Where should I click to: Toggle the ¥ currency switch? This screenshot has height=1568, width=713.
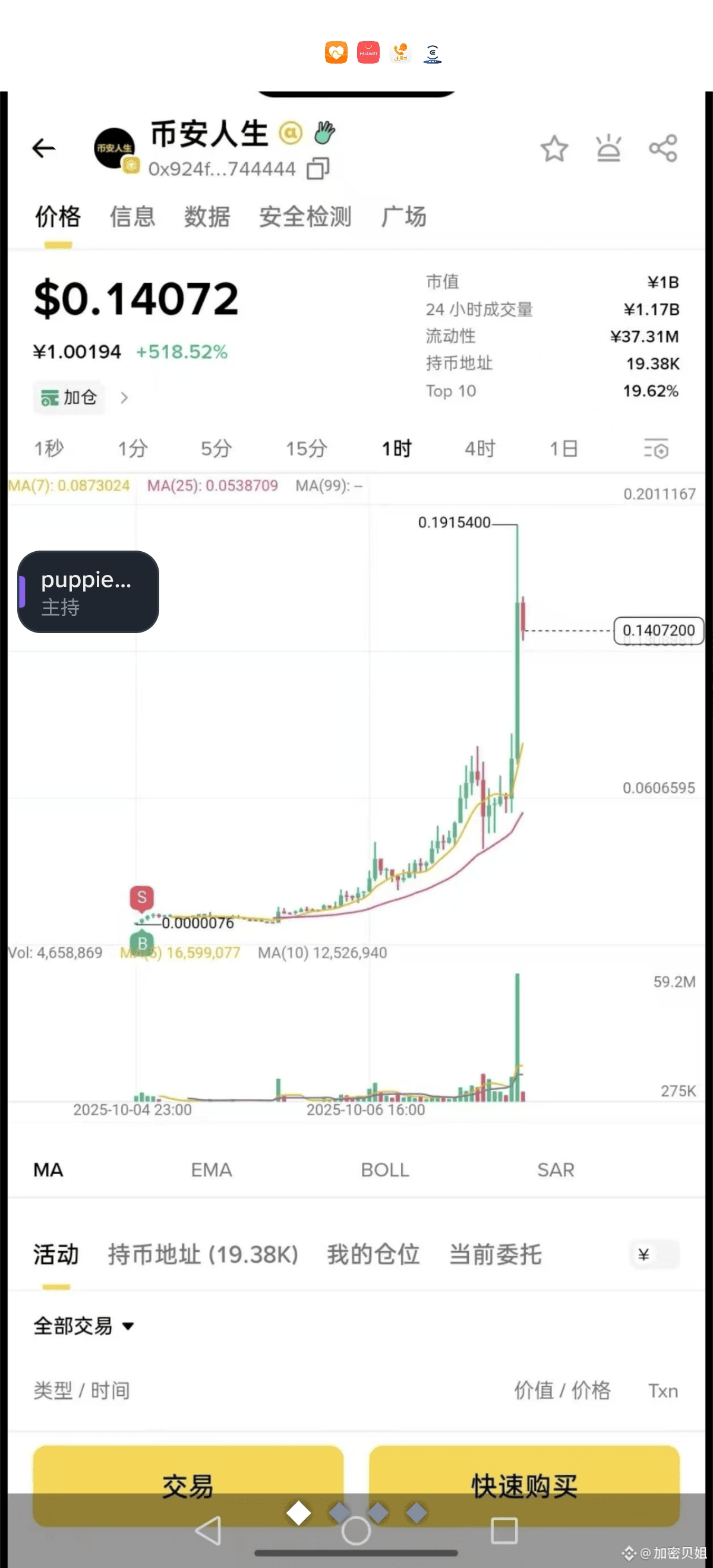pyautogui.click(x=655, y=1254)
